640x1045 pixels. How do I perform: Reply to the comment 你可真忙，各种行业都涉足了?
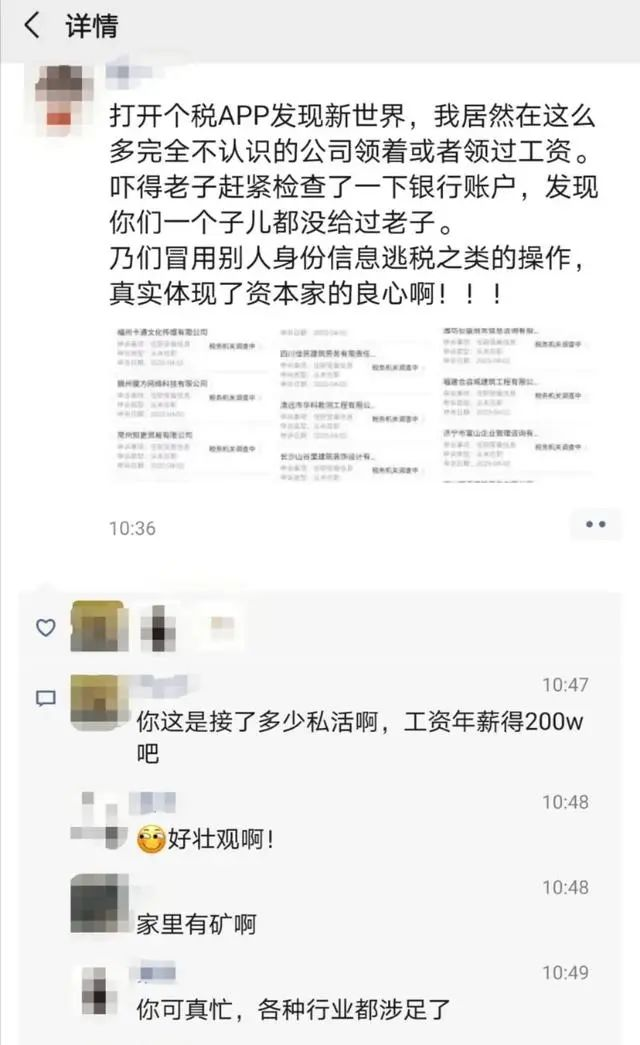pyautogui.click(x=293, y=1010)
